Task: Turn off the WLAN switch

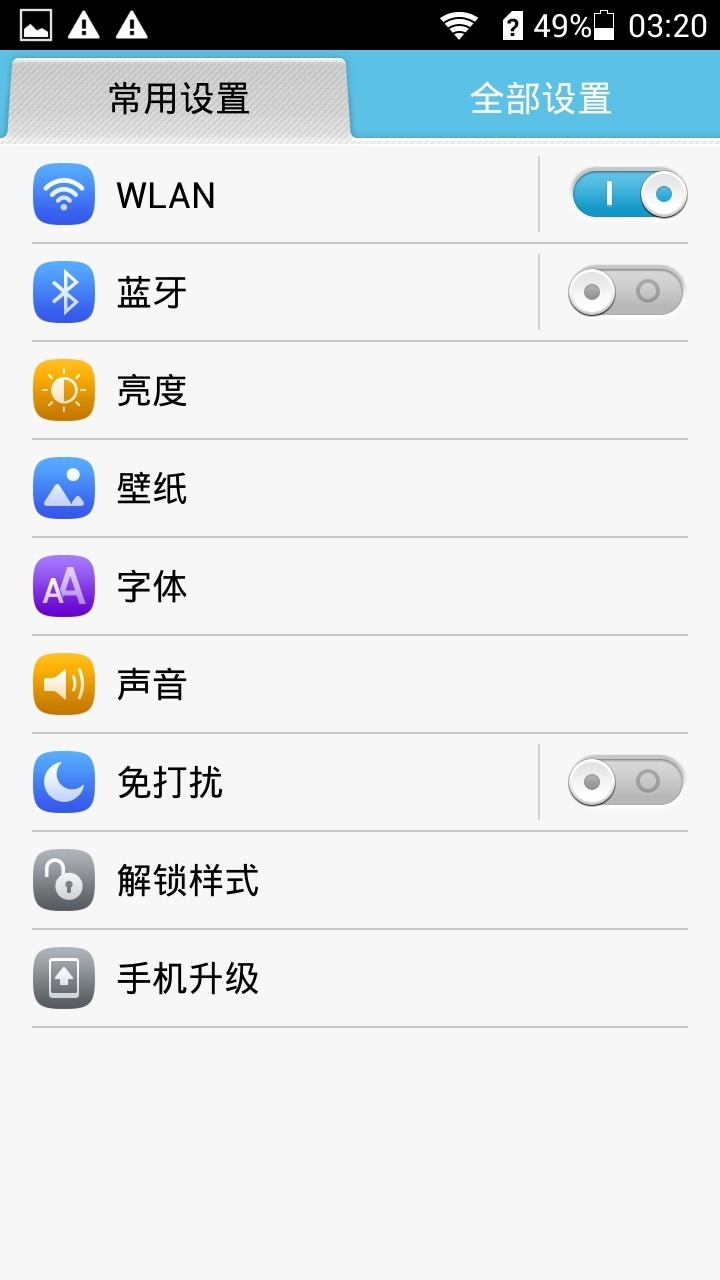Action: tap(628, 194)
